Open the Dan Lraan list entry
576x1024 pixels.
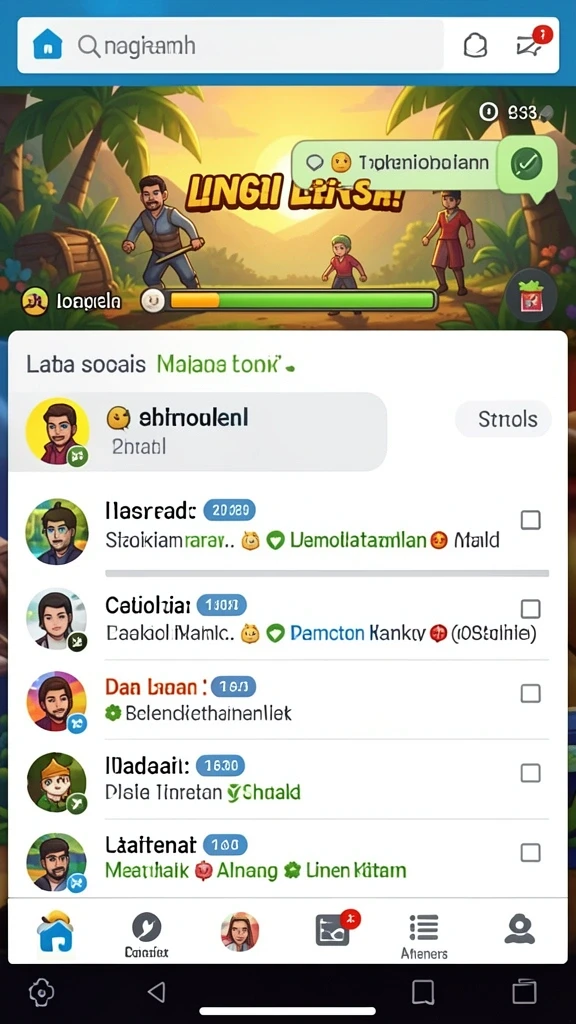[x=287, y=700]
